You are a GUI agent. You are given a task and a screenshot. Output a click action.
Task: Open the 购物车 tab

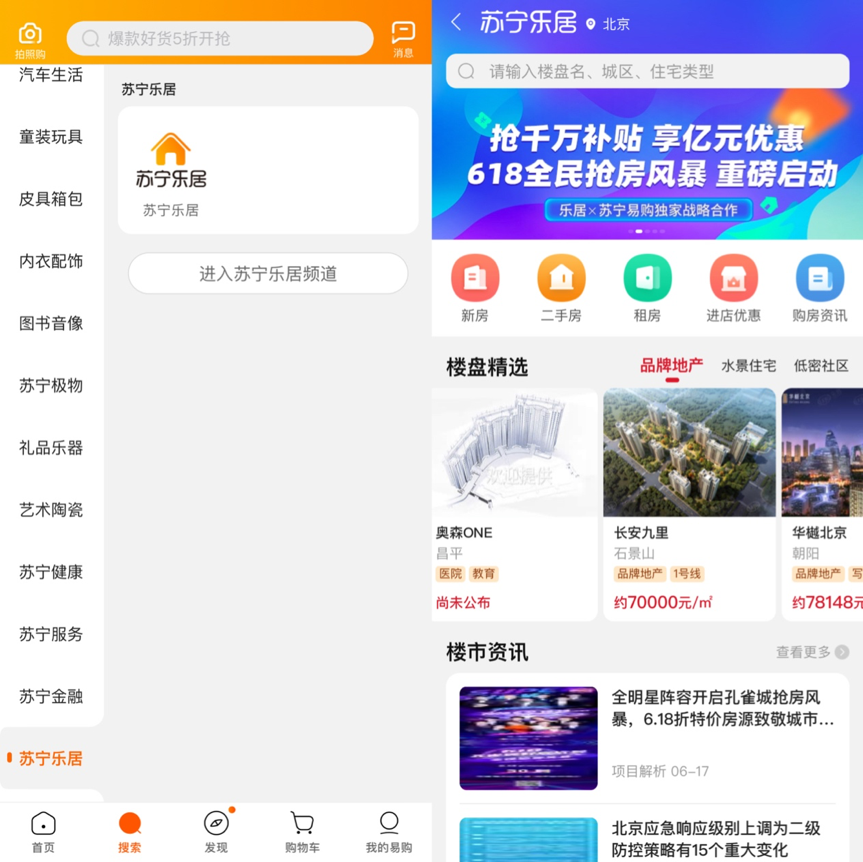302,831
